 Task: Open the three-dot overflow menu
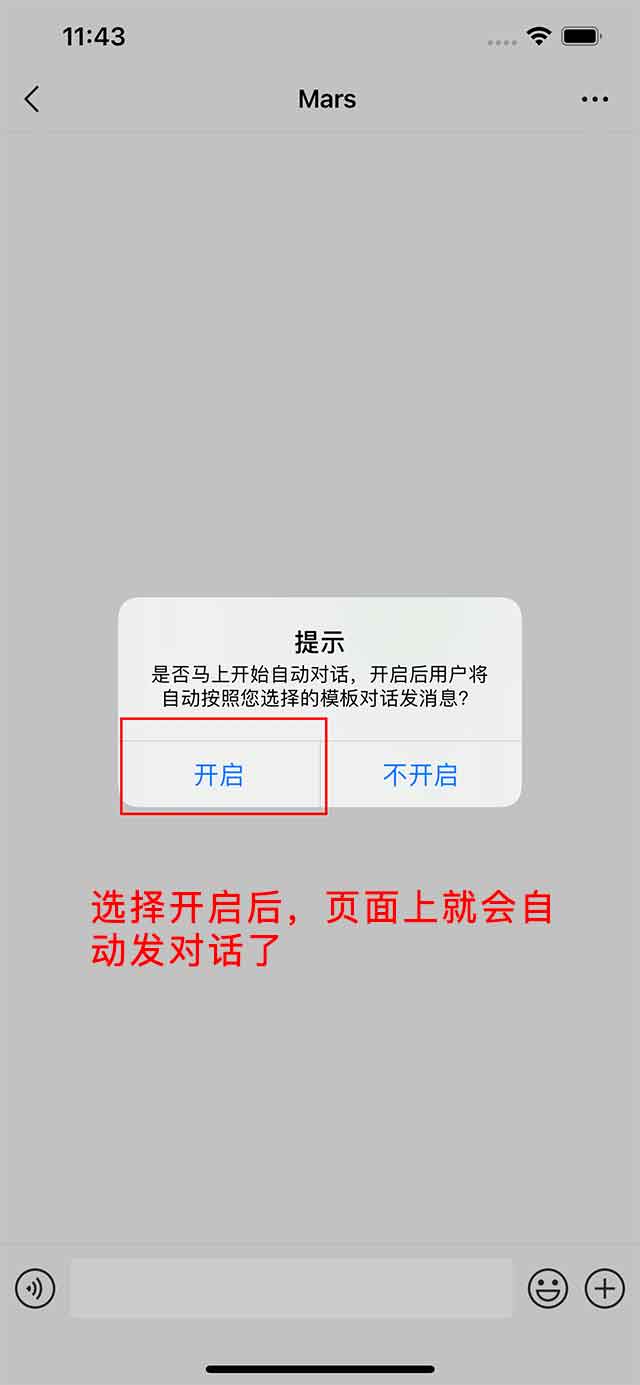(x=595, y=99)
